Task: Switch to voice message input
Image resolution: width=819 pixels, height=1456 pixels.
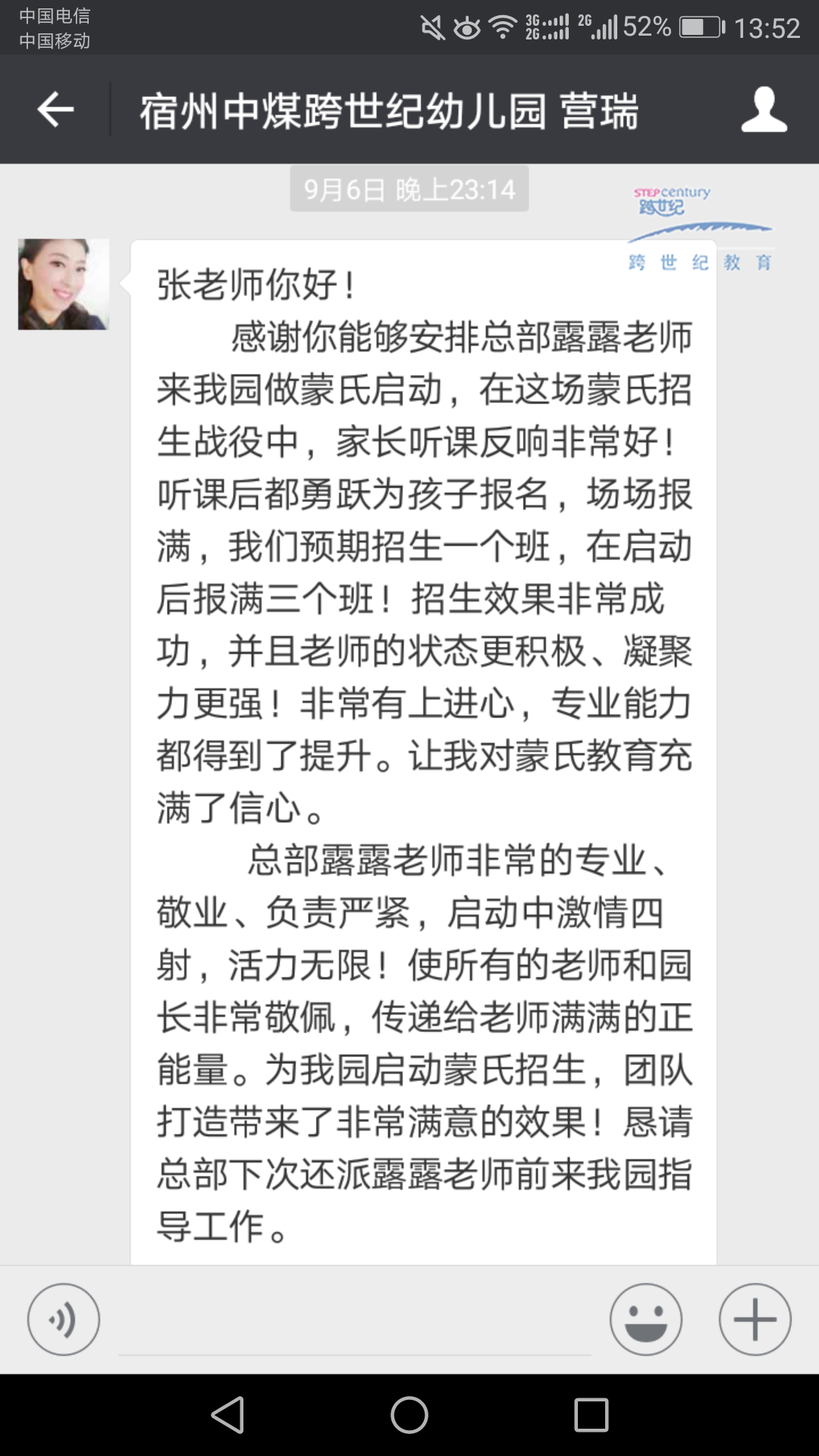Action: (x=64, y=1319)
